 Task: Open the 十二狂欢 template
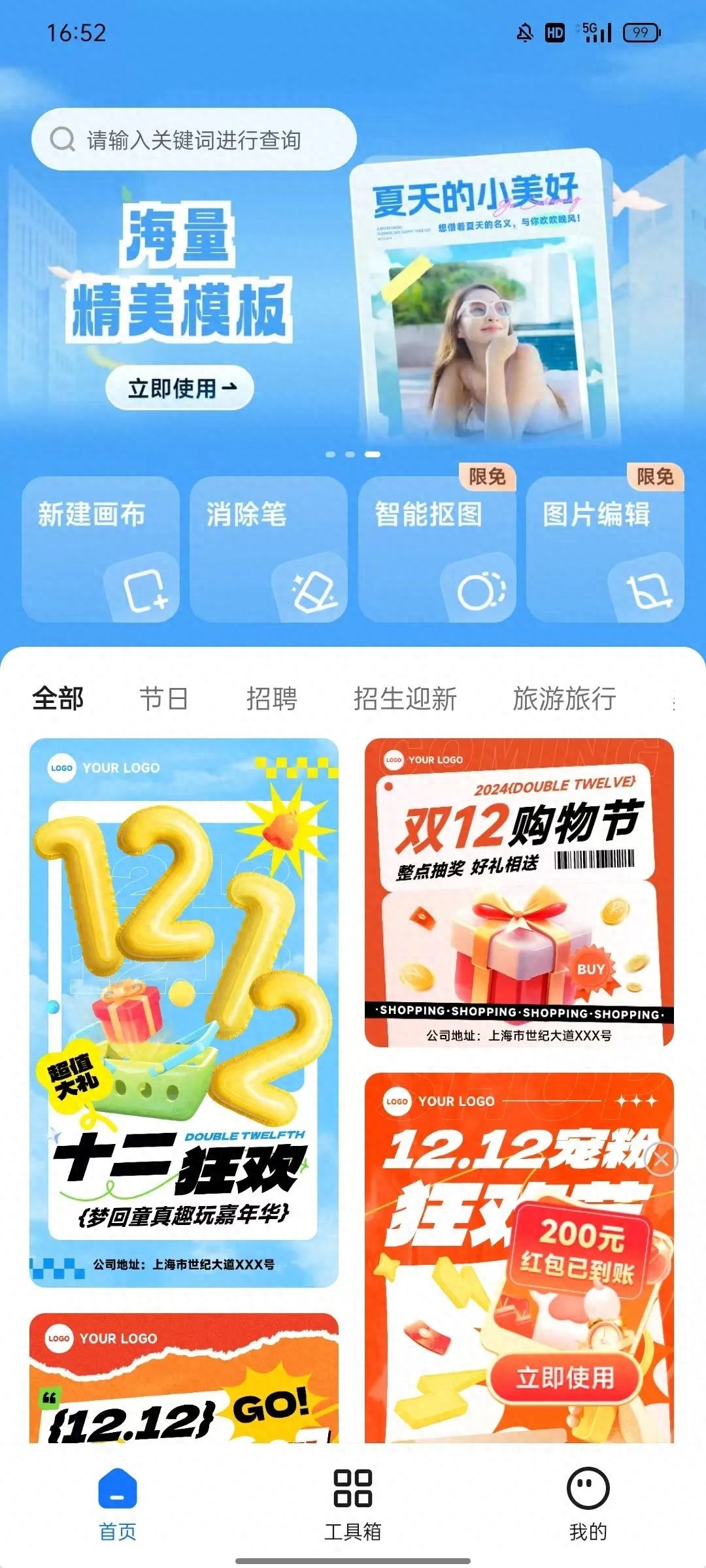pos(184,1013)
